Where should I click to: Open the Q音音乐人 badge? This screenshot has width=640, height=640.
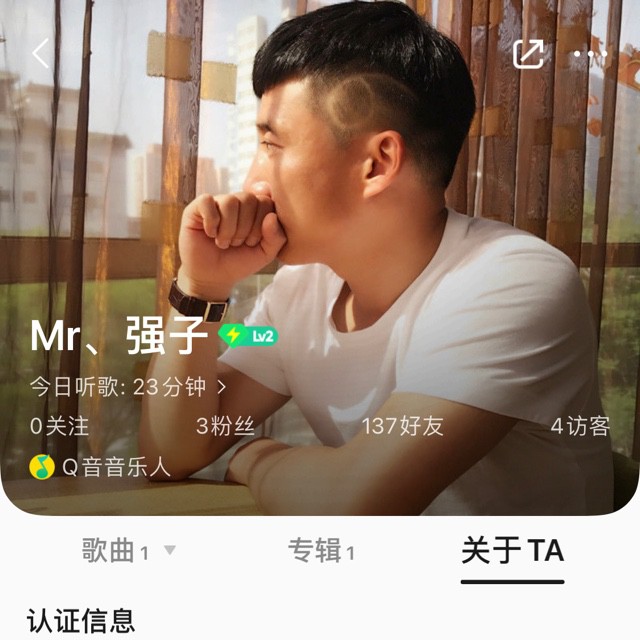100,466
